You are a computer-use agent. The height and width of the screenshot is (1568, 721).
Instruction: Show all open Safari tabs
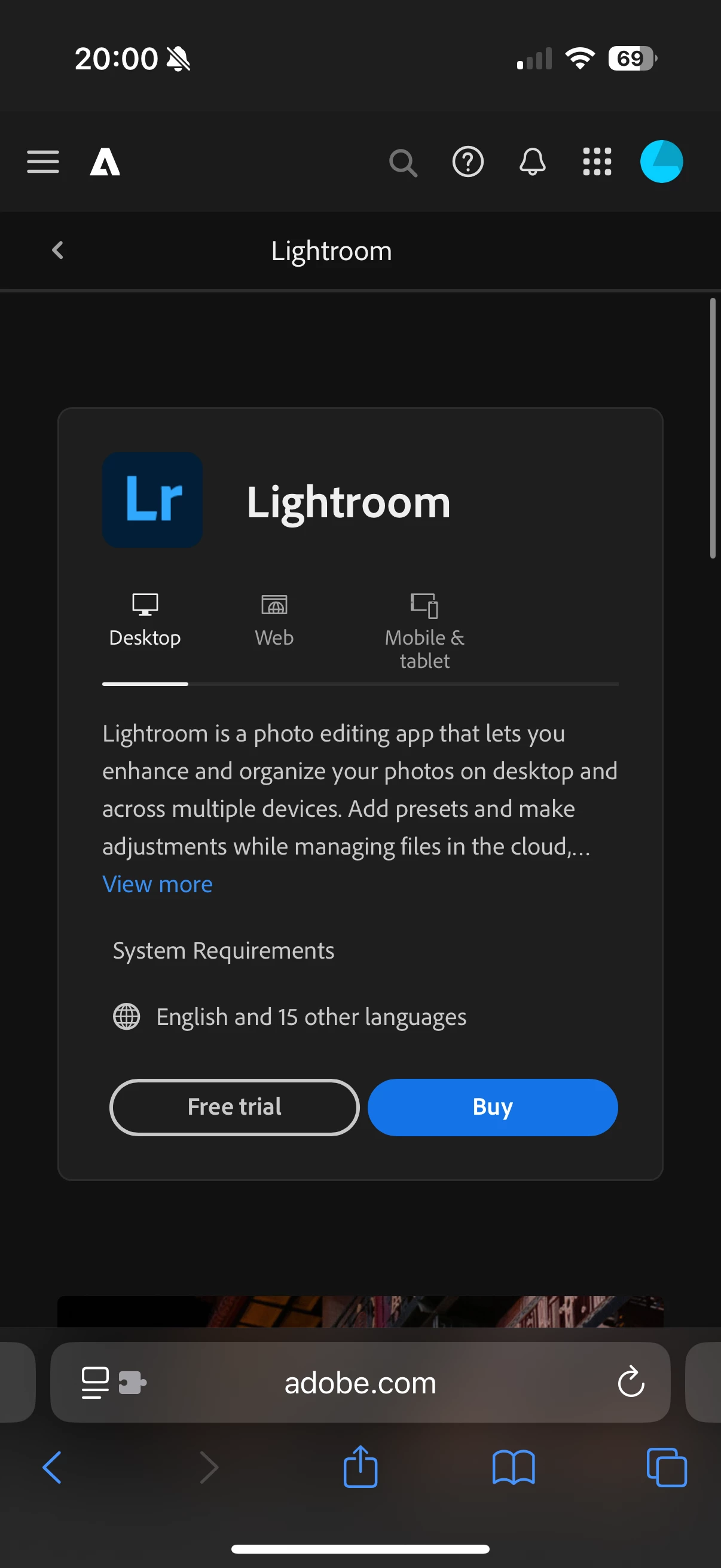coord(666,1467)
